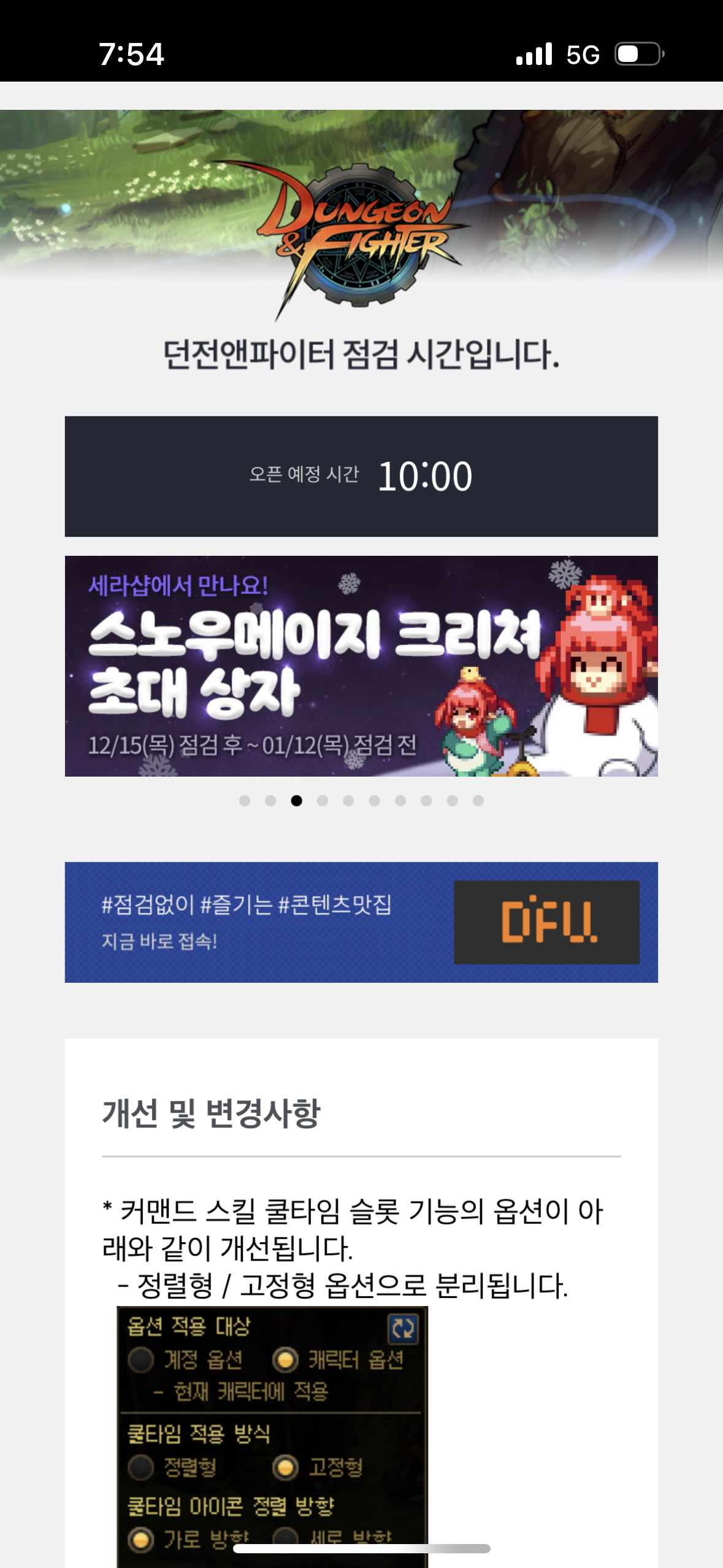Jump to the last carousel page dot
Screen dimensions: 723x1568
click(x=478, y=801)
